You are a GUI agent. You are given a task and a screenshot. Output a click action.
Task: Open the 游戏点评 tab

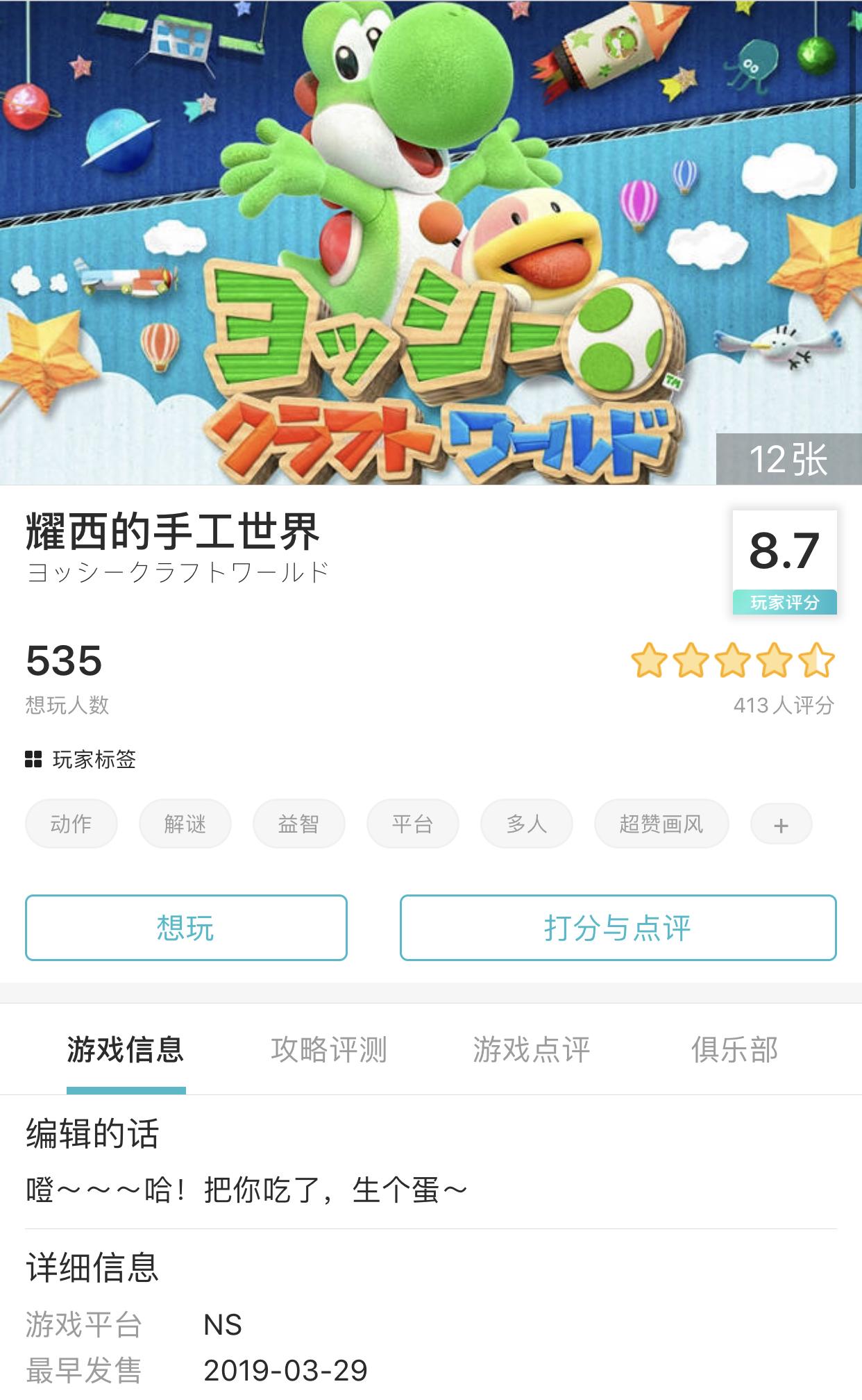pyautogui.click(x=532, y=1049)
